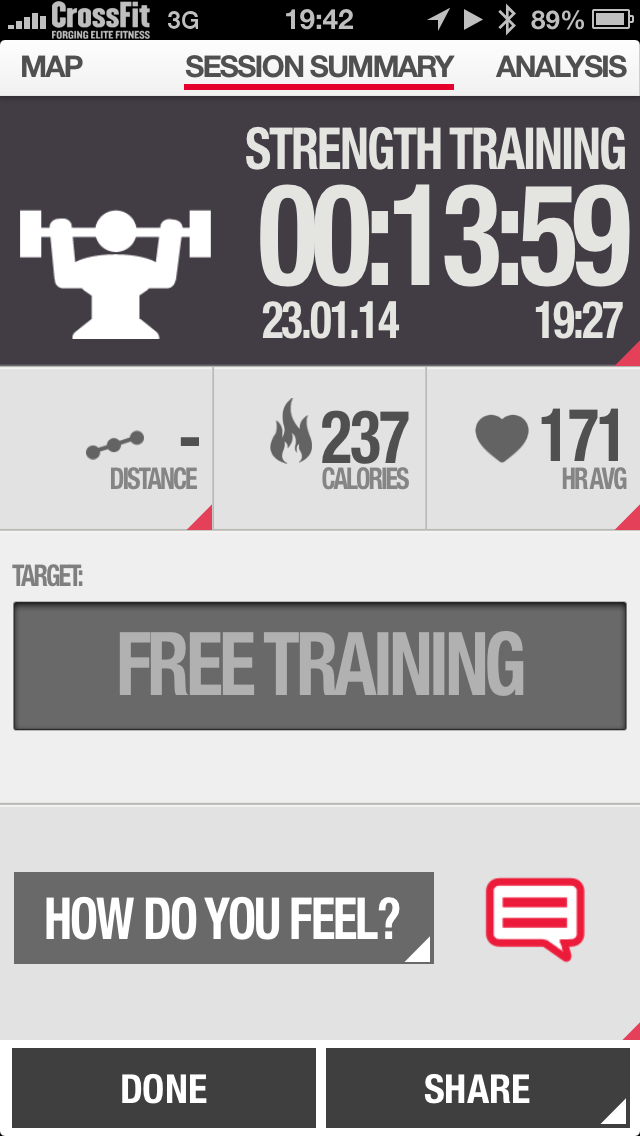Tap the Free Training target button

tap(320, 665)
